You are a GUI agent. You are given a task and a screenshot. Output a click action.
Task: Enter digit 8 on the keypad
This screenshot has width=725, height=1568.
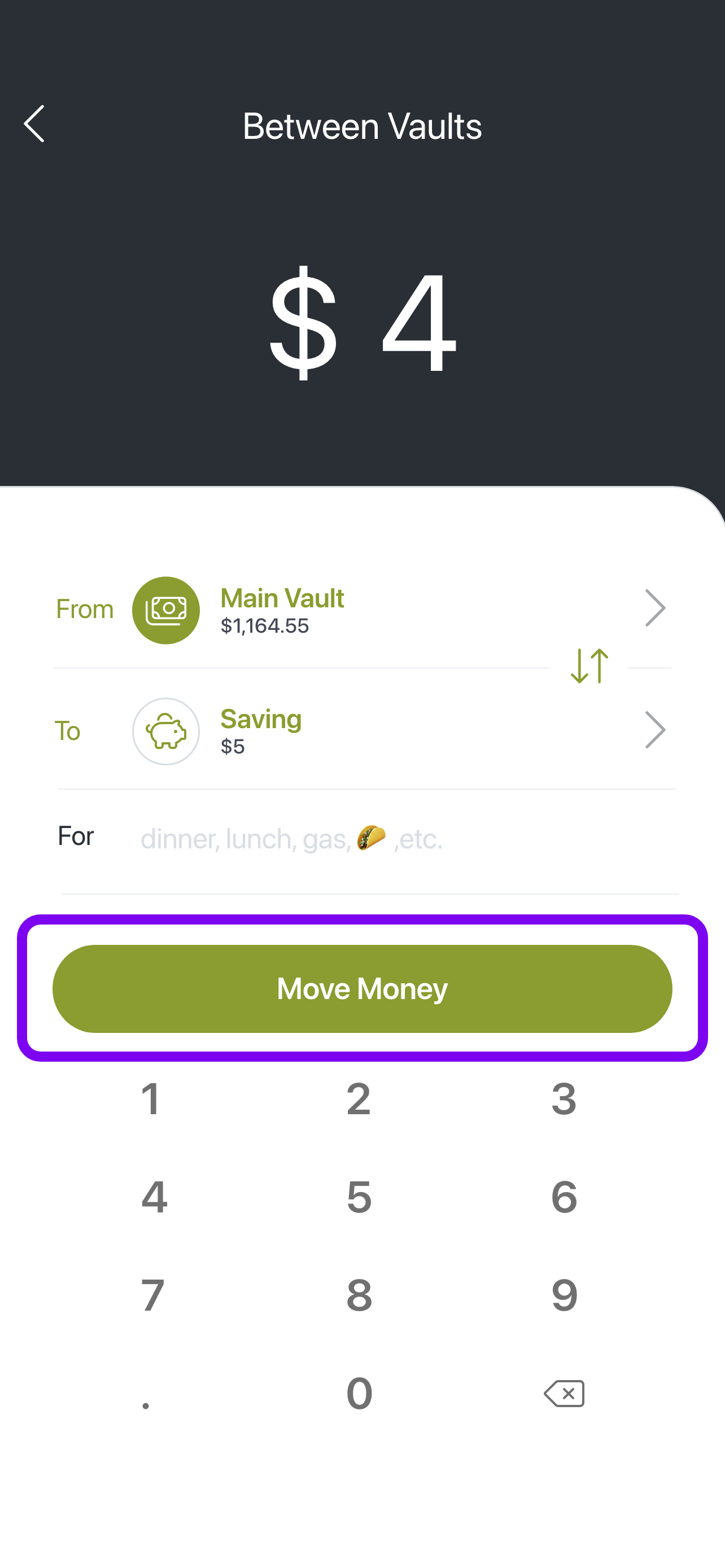point(359,1295)
